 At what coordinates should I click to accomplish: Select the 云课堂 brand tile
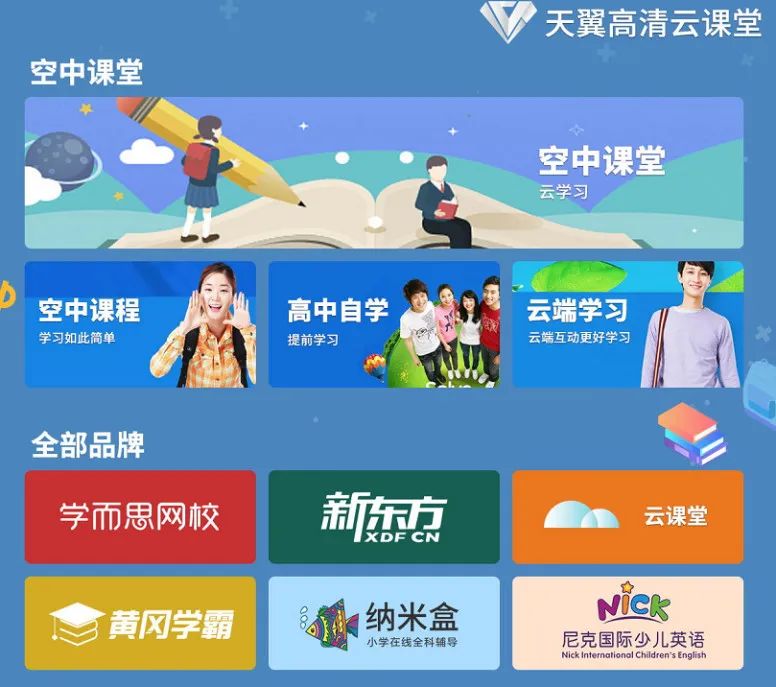(x=627, y=516)
